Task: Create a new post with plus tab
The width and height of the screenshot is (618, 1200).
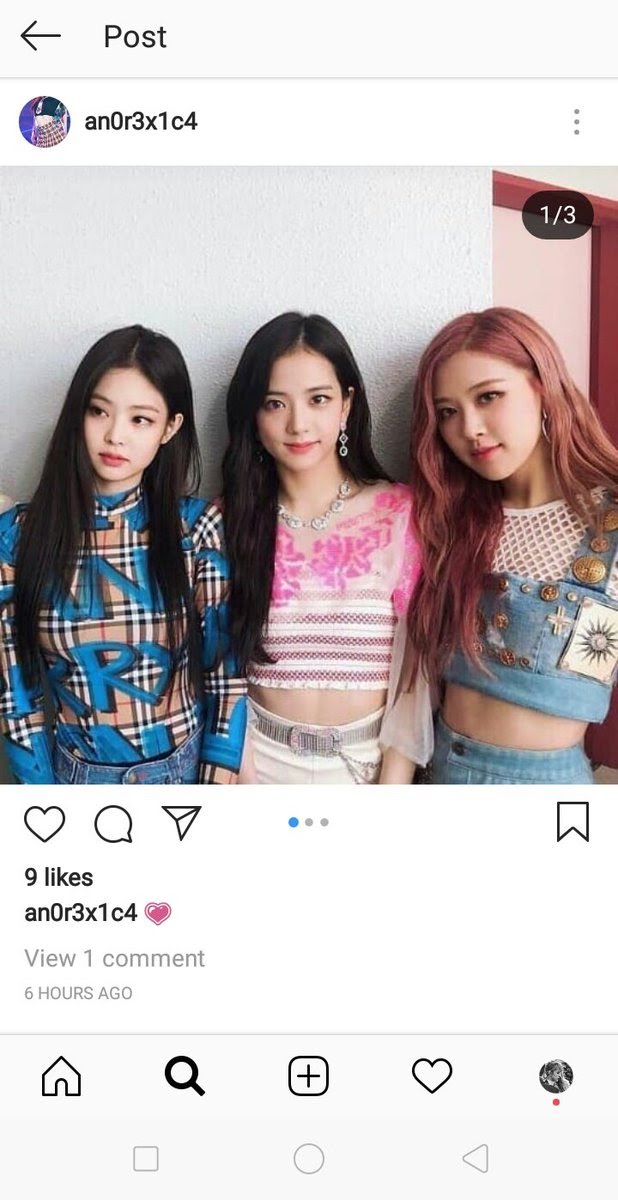Action: [309, 1077]
